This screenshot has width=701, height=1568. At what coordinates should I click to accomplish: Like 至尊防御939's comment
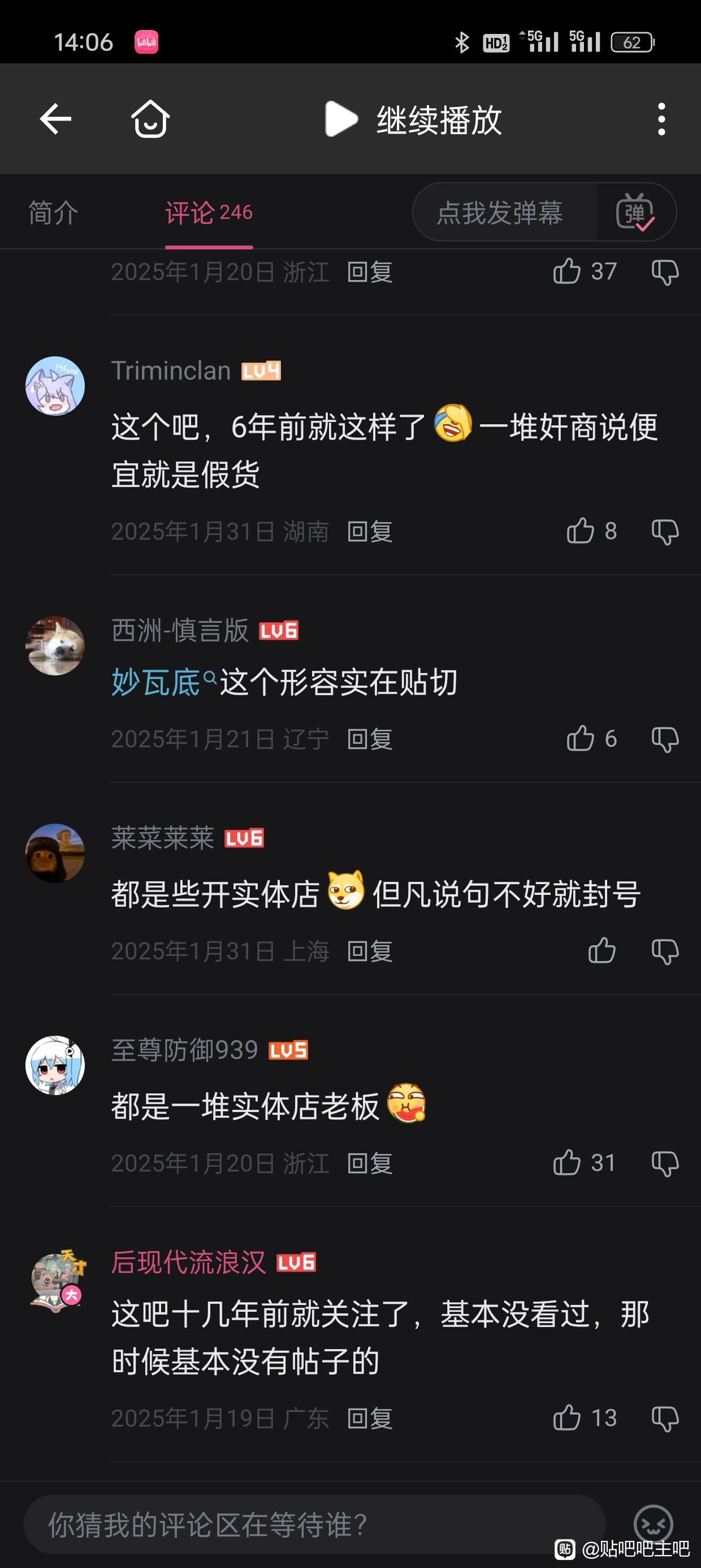[567, 1163]
